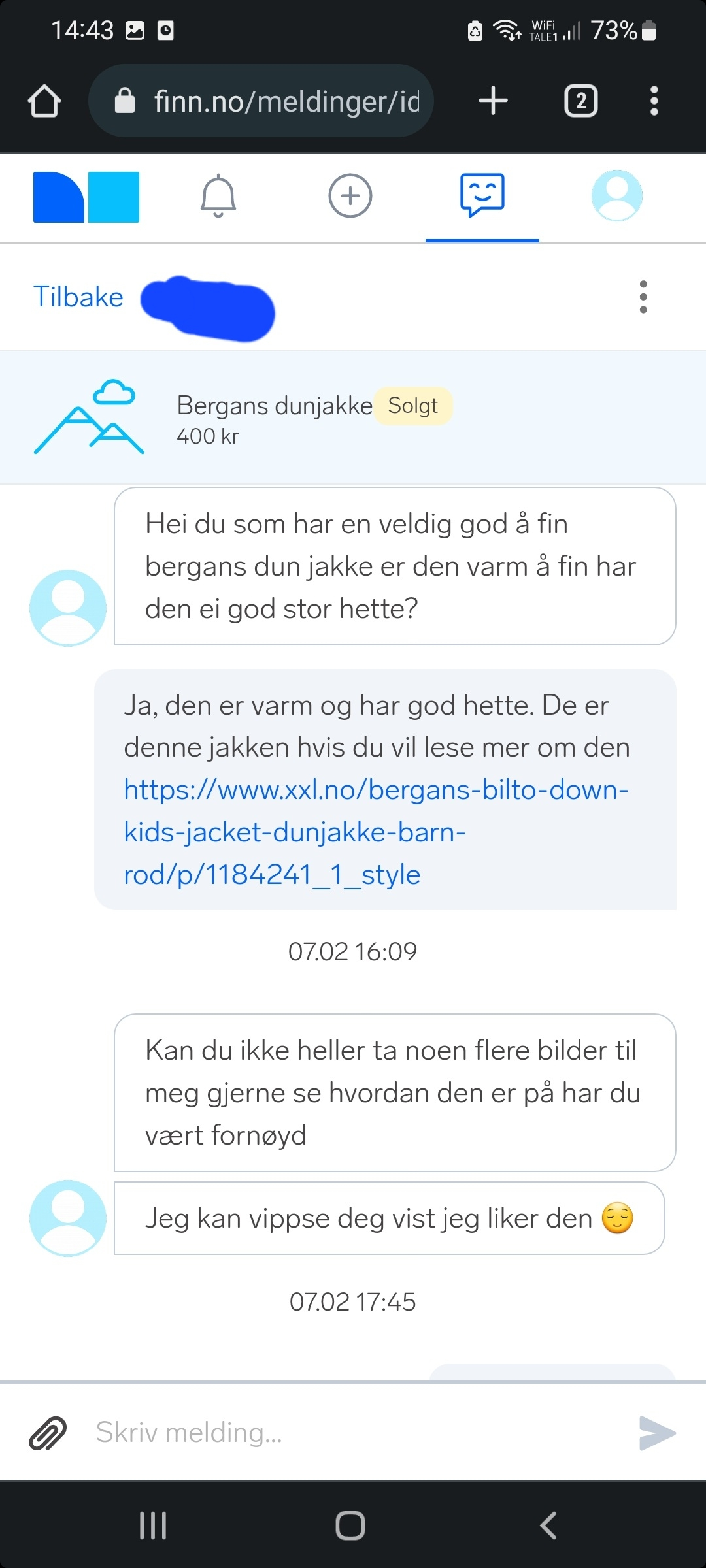Focus the Skriv melding text field

pos(353,1432)
